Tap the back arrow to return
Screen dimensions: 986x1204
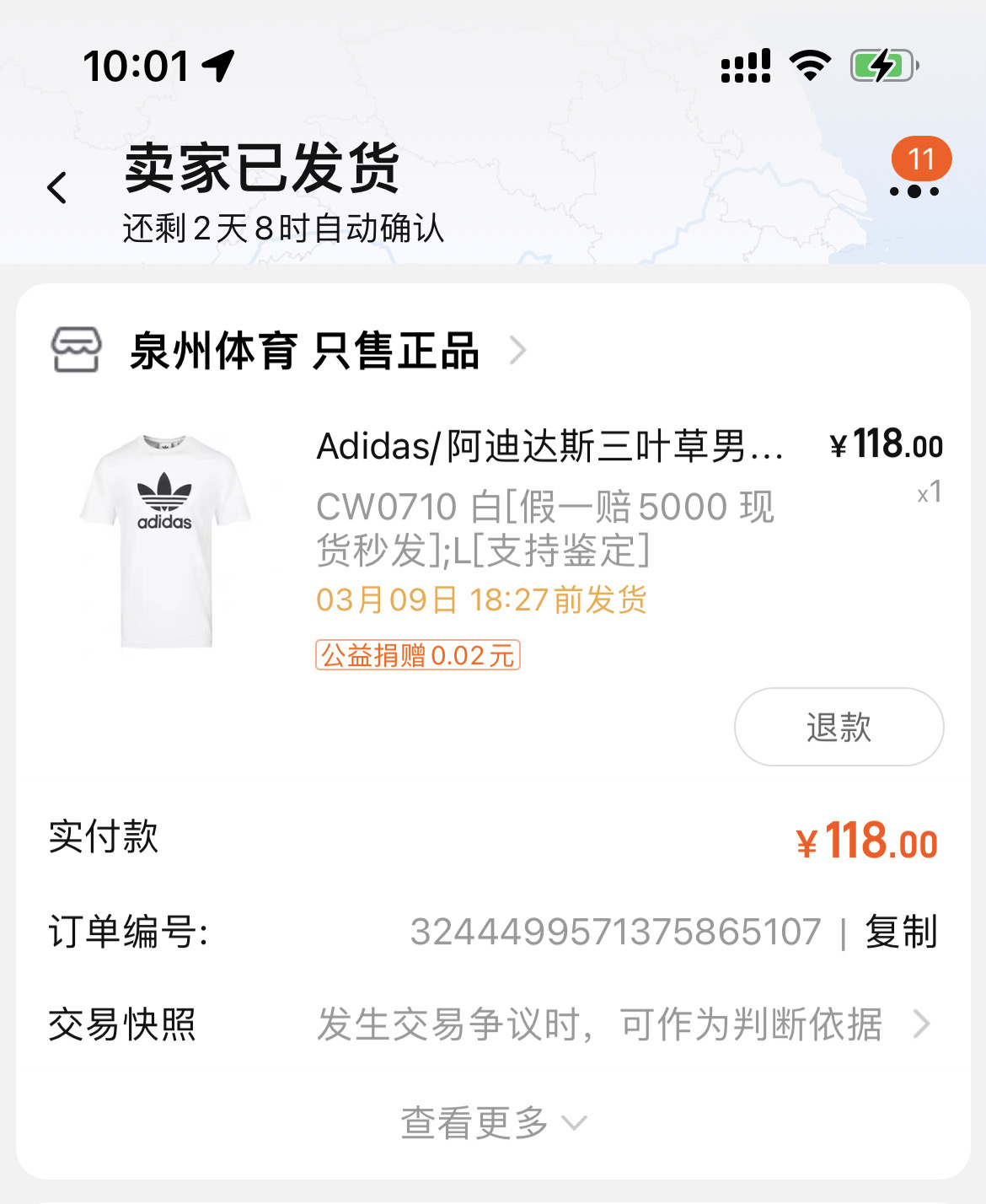click(56, 185)
